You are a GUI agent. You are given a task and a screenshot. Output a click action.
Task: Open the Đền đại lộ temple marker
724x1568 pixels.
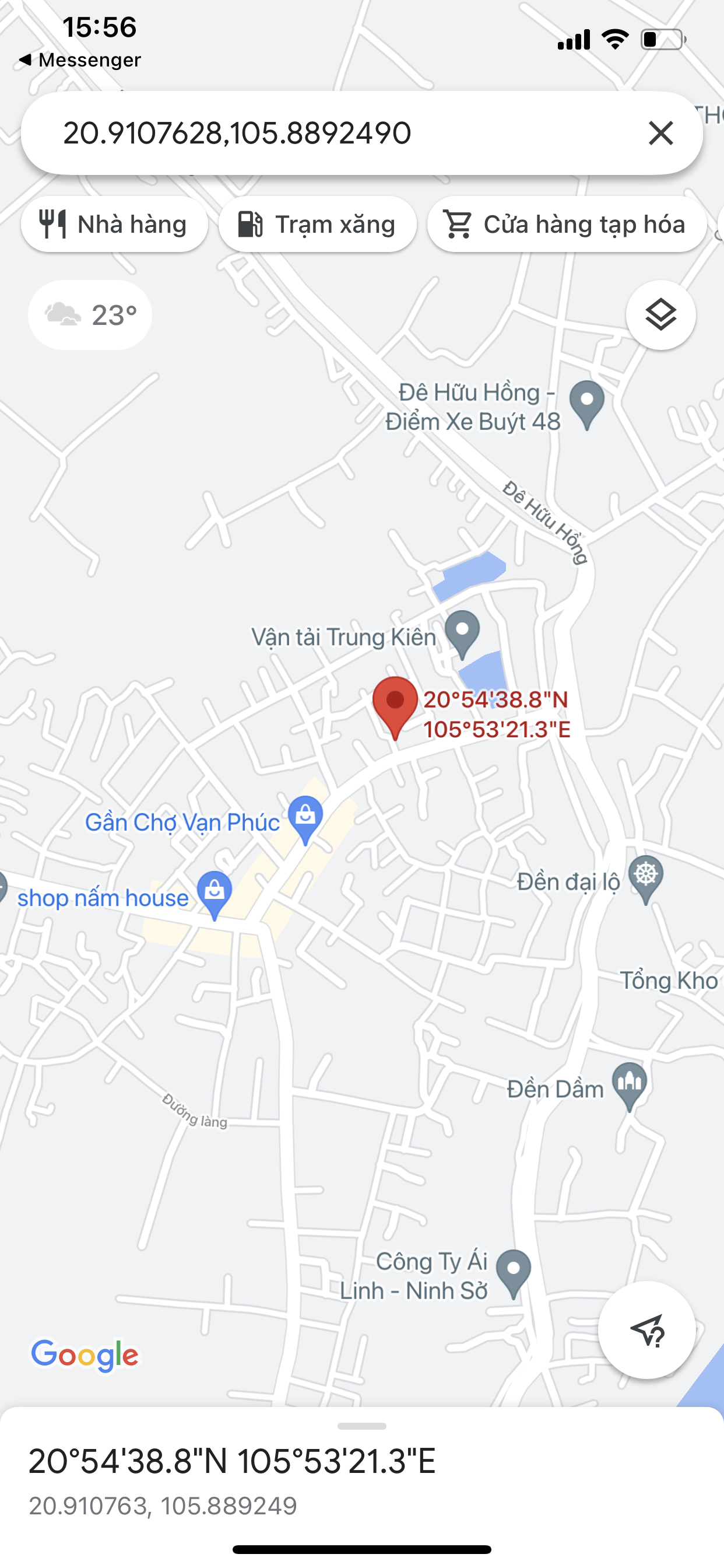click(645, 877)
